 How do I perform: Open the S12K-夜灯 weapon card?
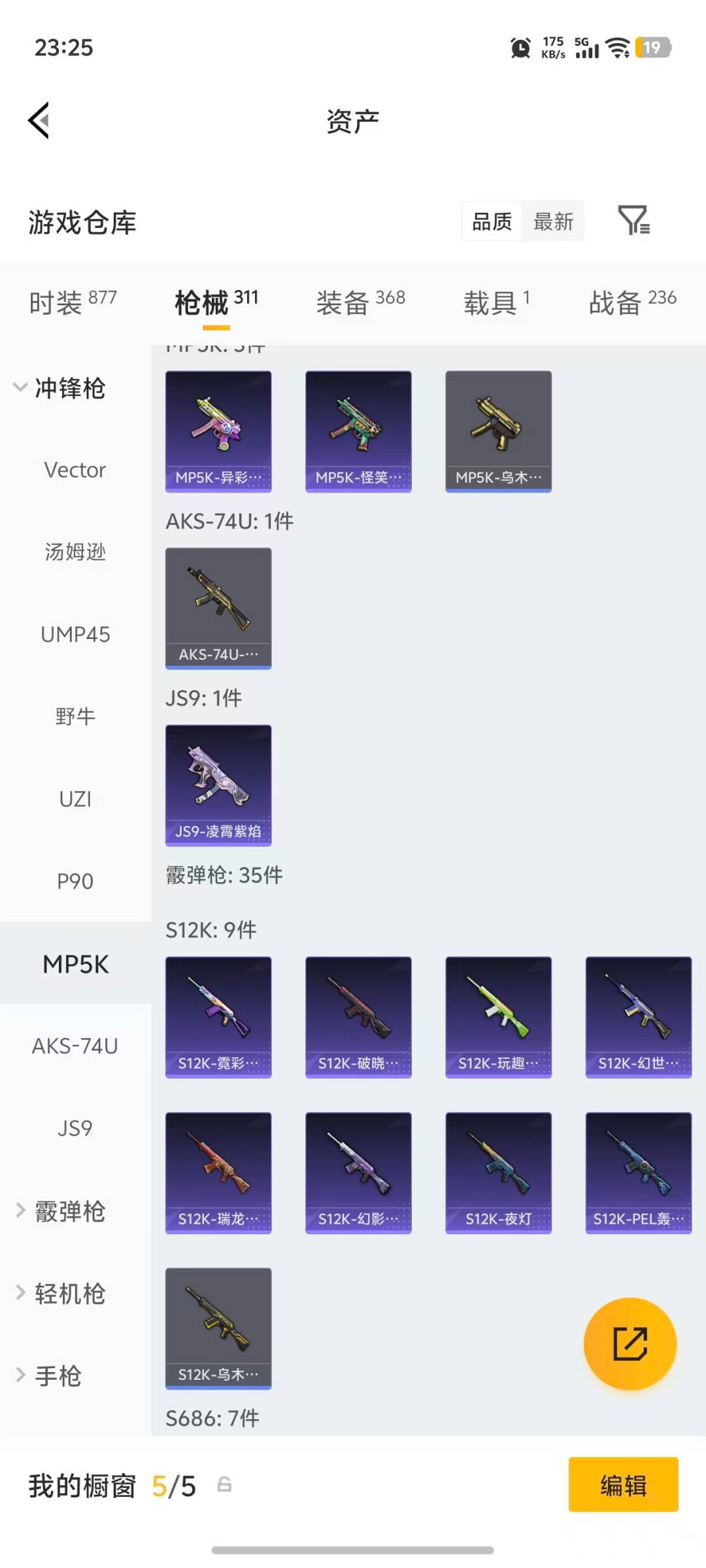point(498,1171)
